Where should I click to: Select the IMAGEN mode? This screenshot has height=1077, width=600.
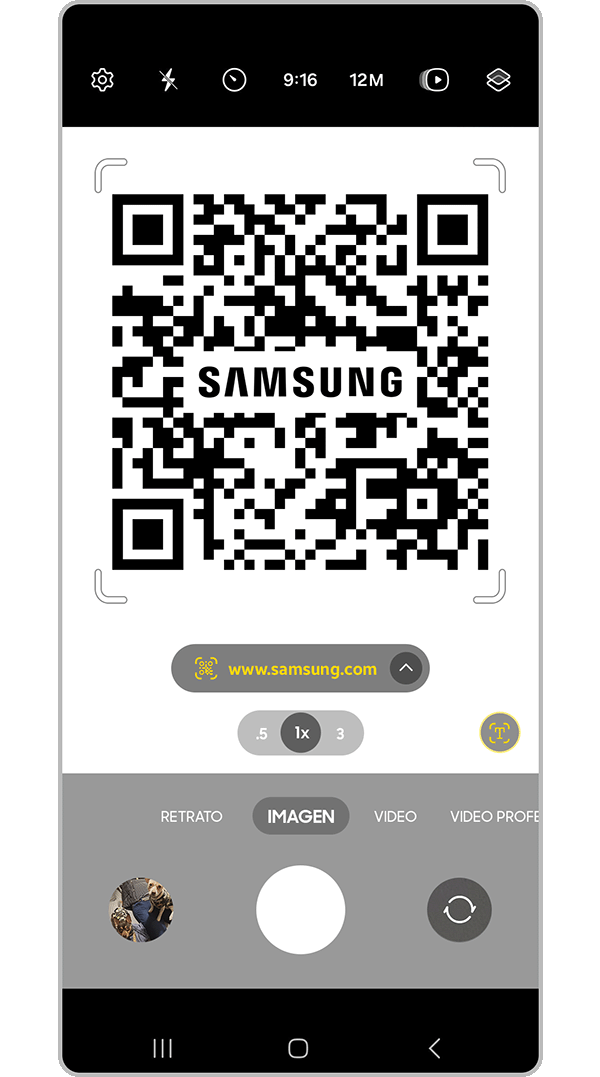click(300, 816)
